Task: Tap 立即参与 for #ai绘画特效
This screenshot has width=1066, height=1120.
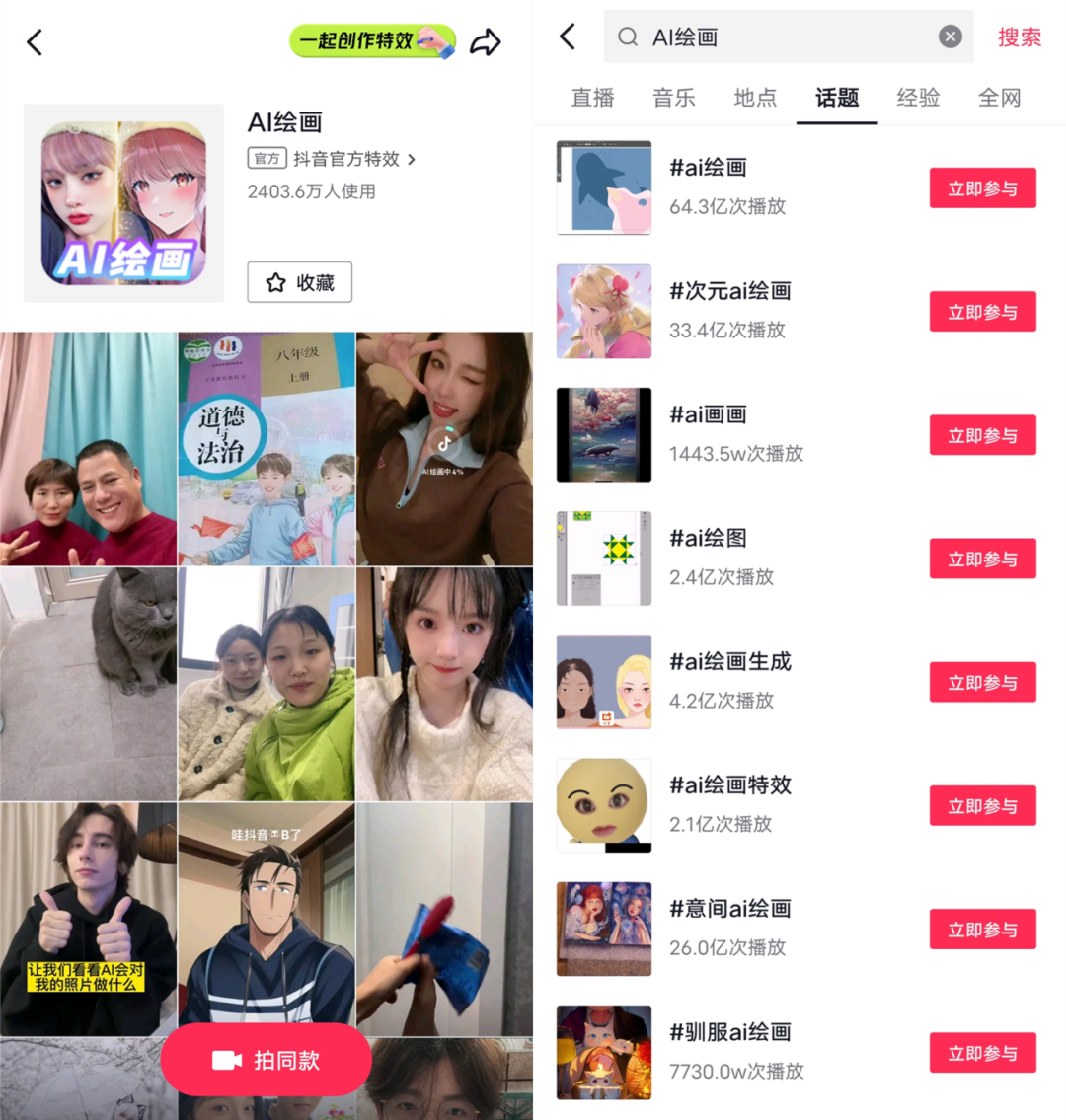Action: pyautogui.click(x=982, y=806)
